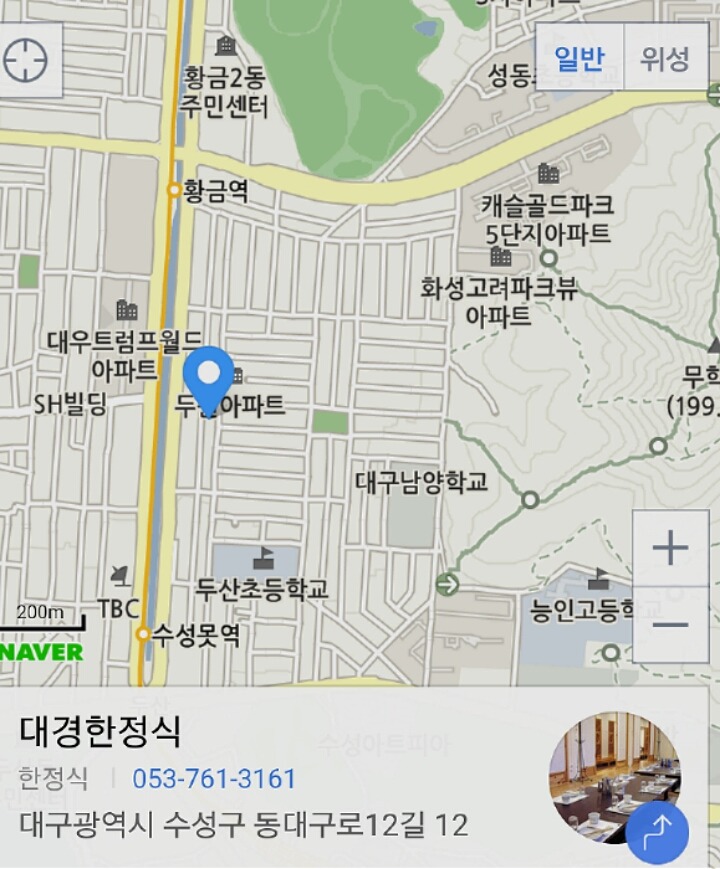
Task: Select 황금역 station on the map
Action: click(x=174, y=189)
